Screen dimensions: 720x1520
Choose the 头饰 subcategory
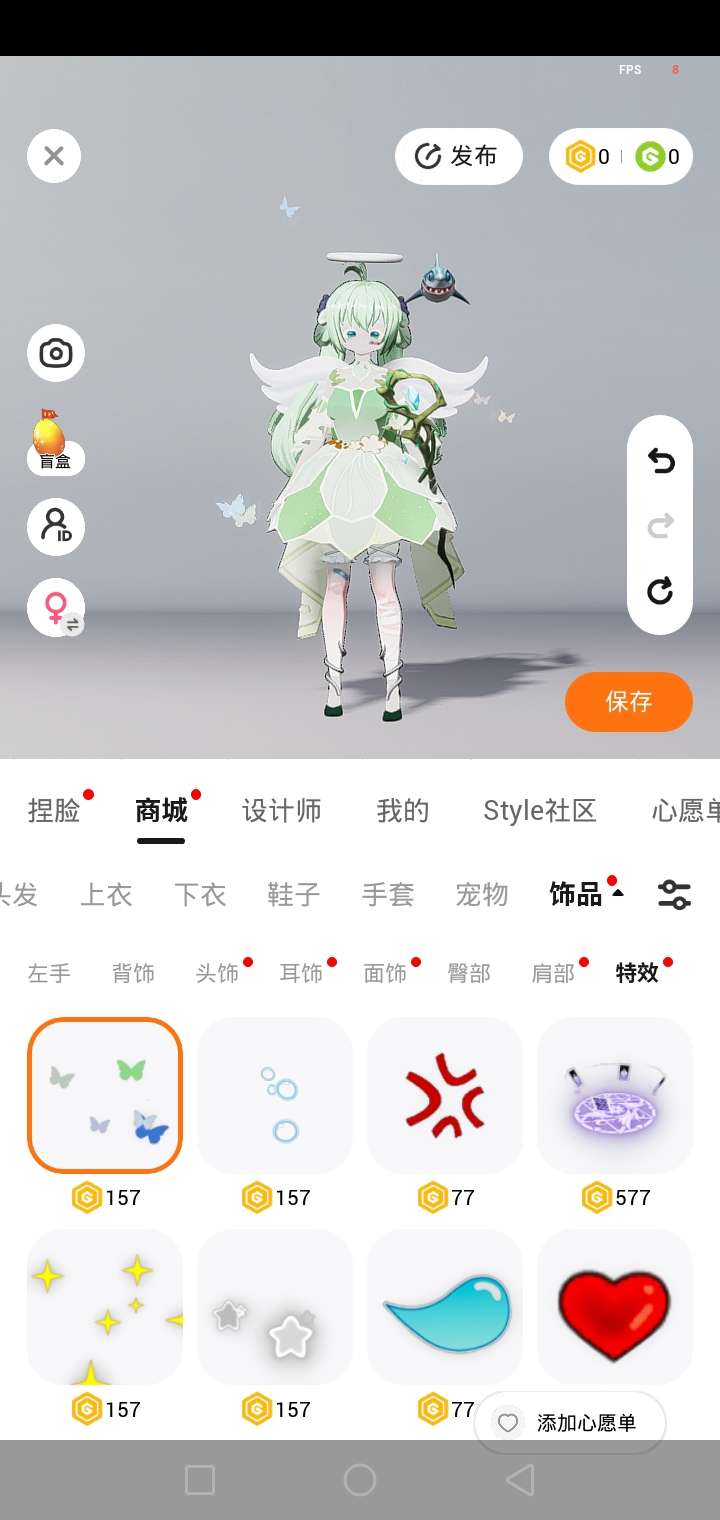217,973
